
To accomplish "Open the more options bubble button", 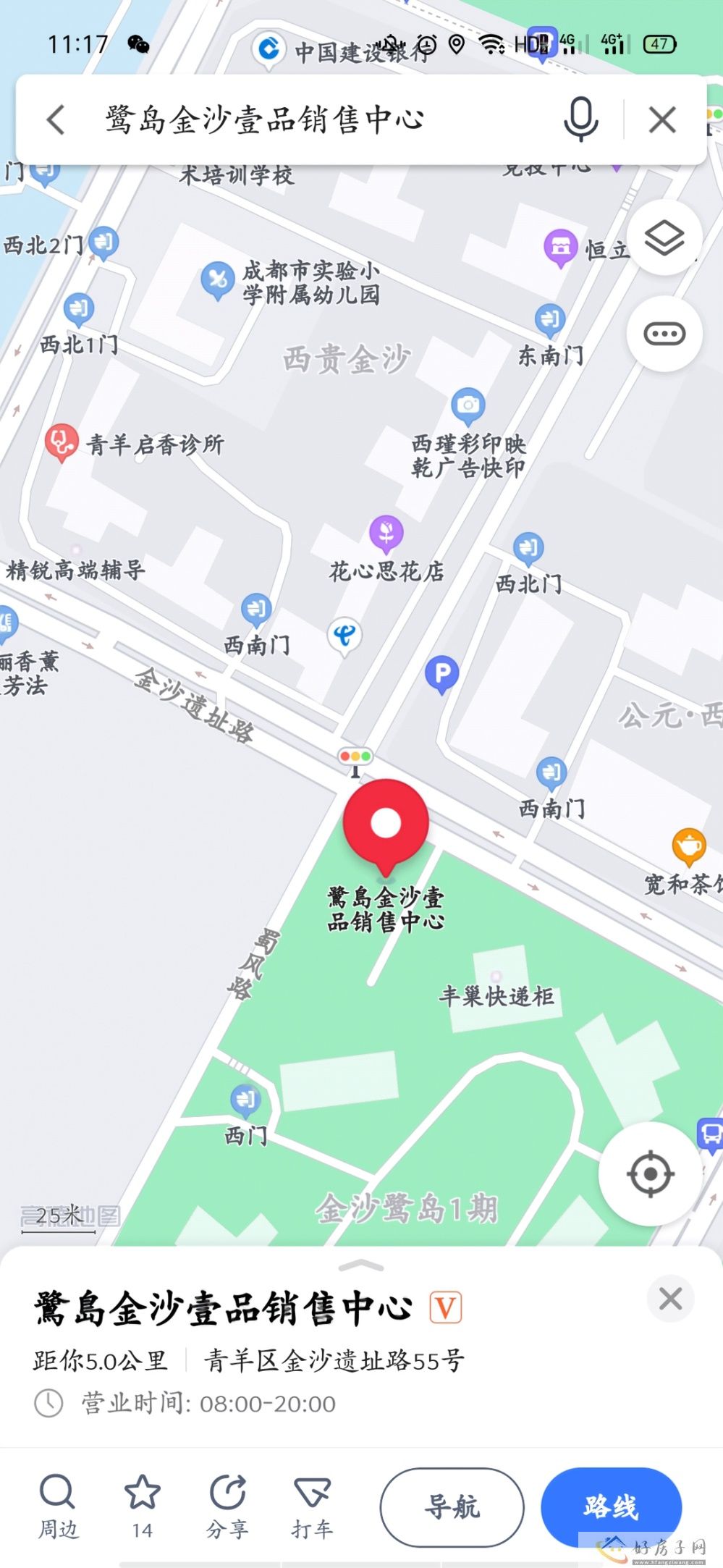I will 664,334.
